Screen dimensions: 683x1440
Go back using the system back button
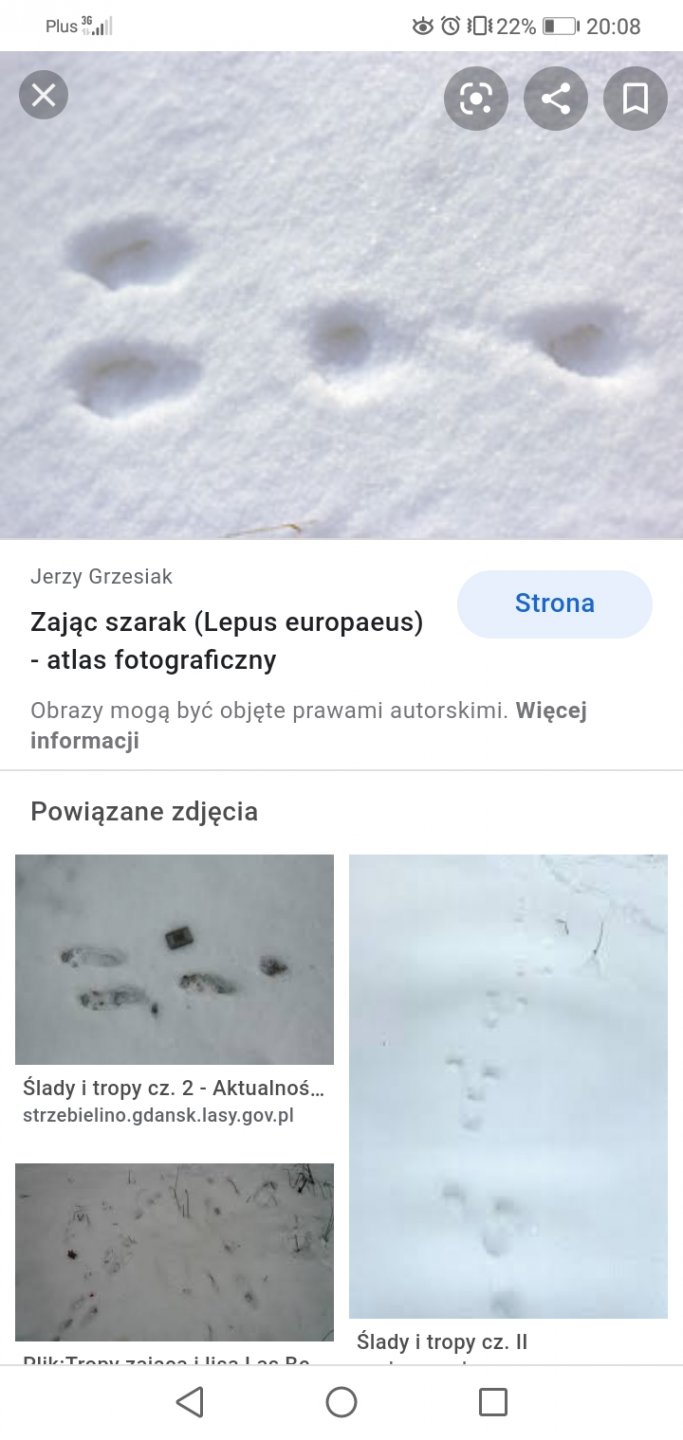coord(189,1402)
